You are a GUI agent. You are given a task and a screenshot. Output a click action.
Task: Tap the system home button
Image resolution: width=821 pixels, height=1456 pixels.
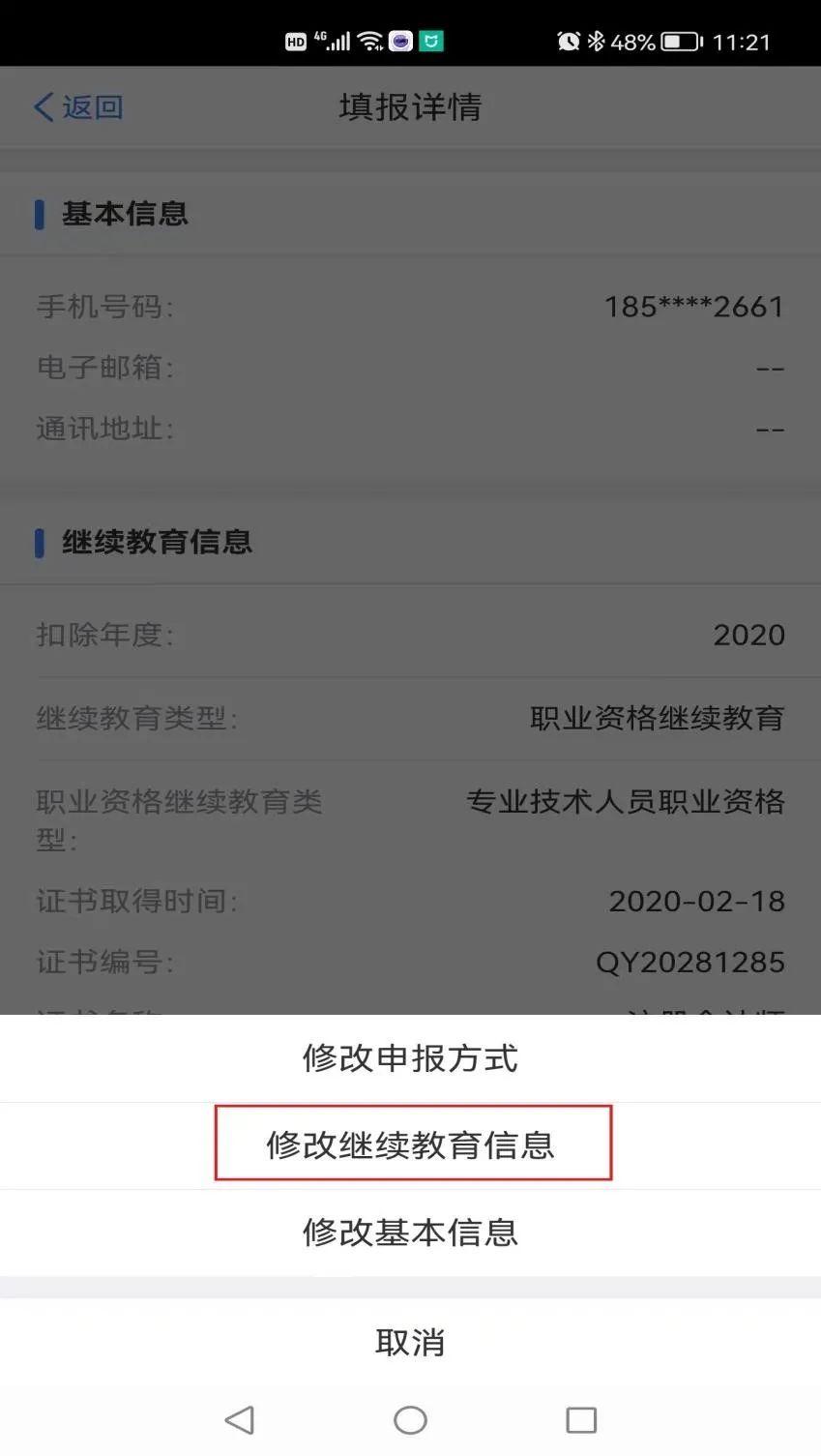coord(410,1419)
